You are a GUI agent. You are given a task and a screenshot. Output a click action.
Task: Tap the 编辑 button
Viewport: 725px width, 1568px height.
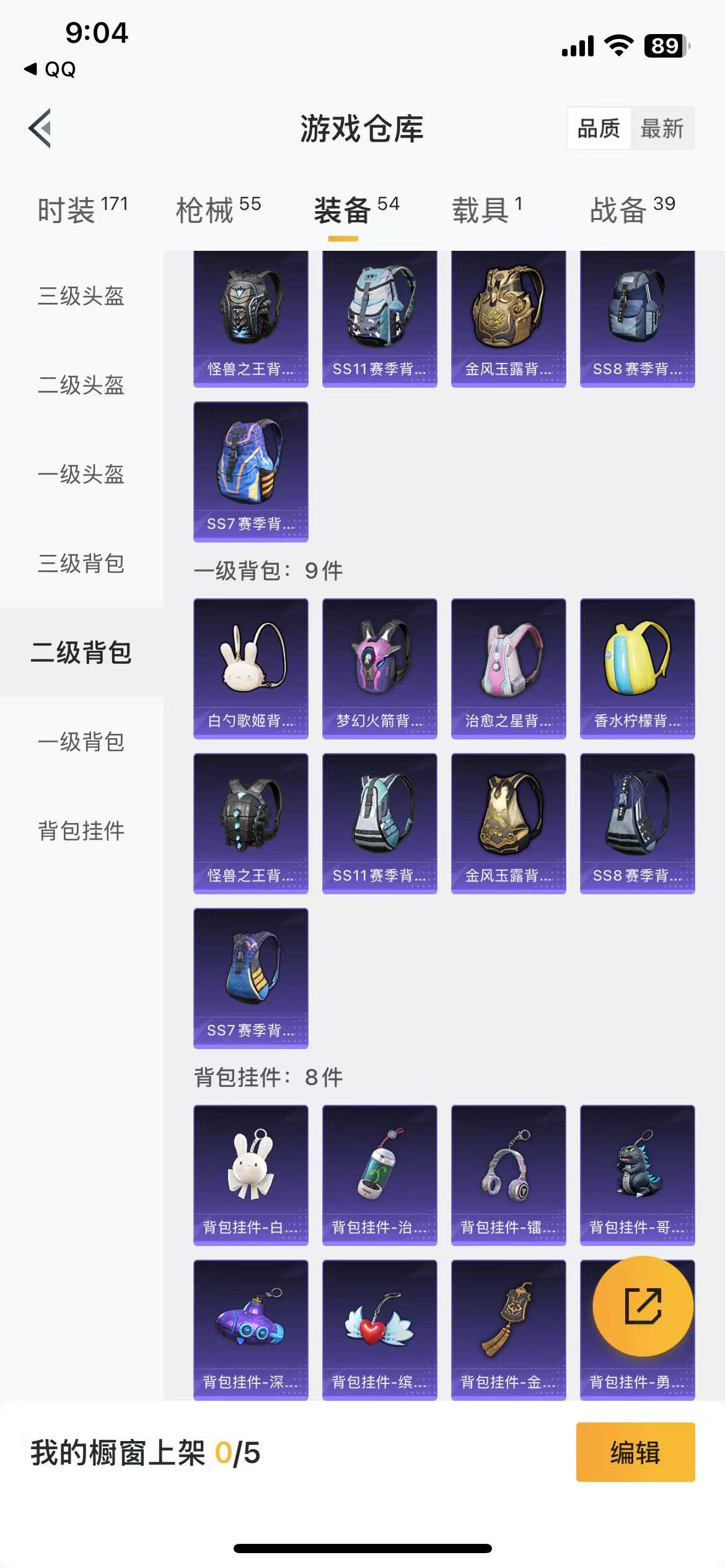pyautogui.click(x=636, y=1452)
